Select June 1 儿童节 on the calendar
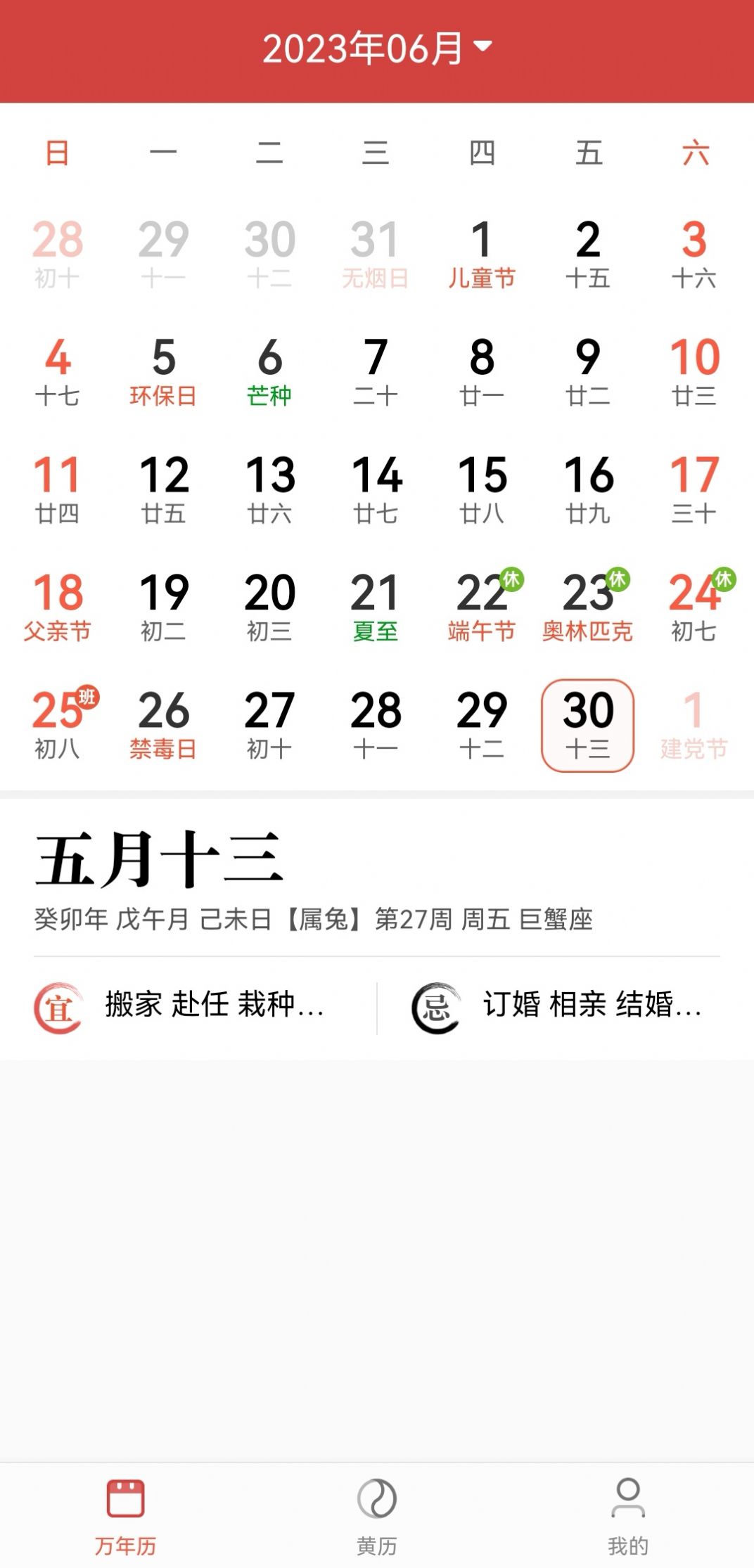 [x=482, y=255]
